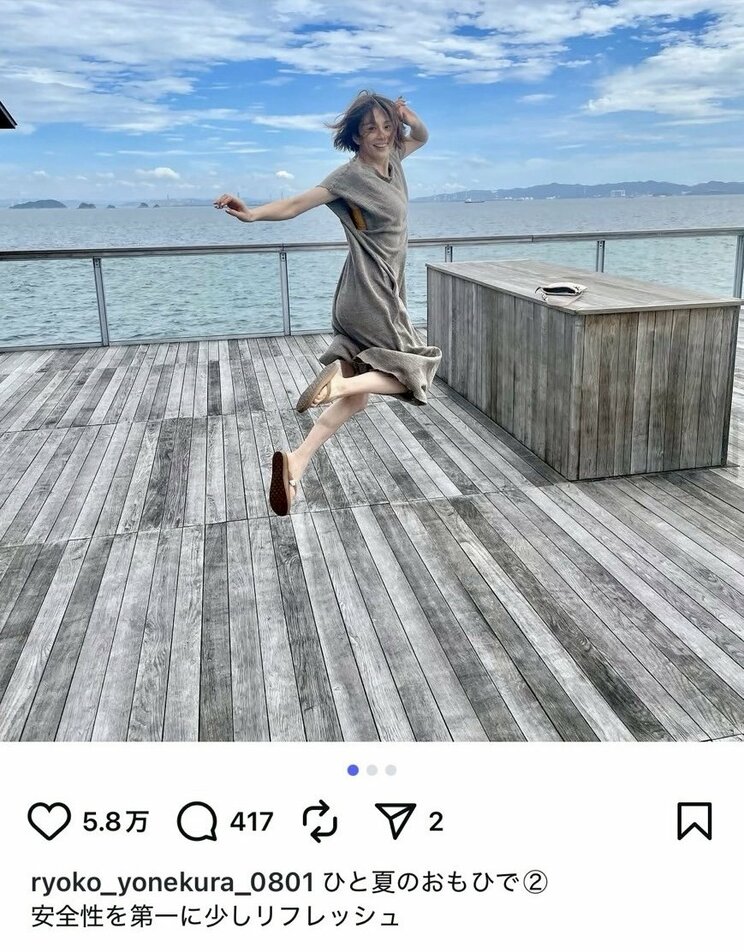Share the post via paper plane icon
The height and width of the screenshot is (952, 744).
point(395,821)
